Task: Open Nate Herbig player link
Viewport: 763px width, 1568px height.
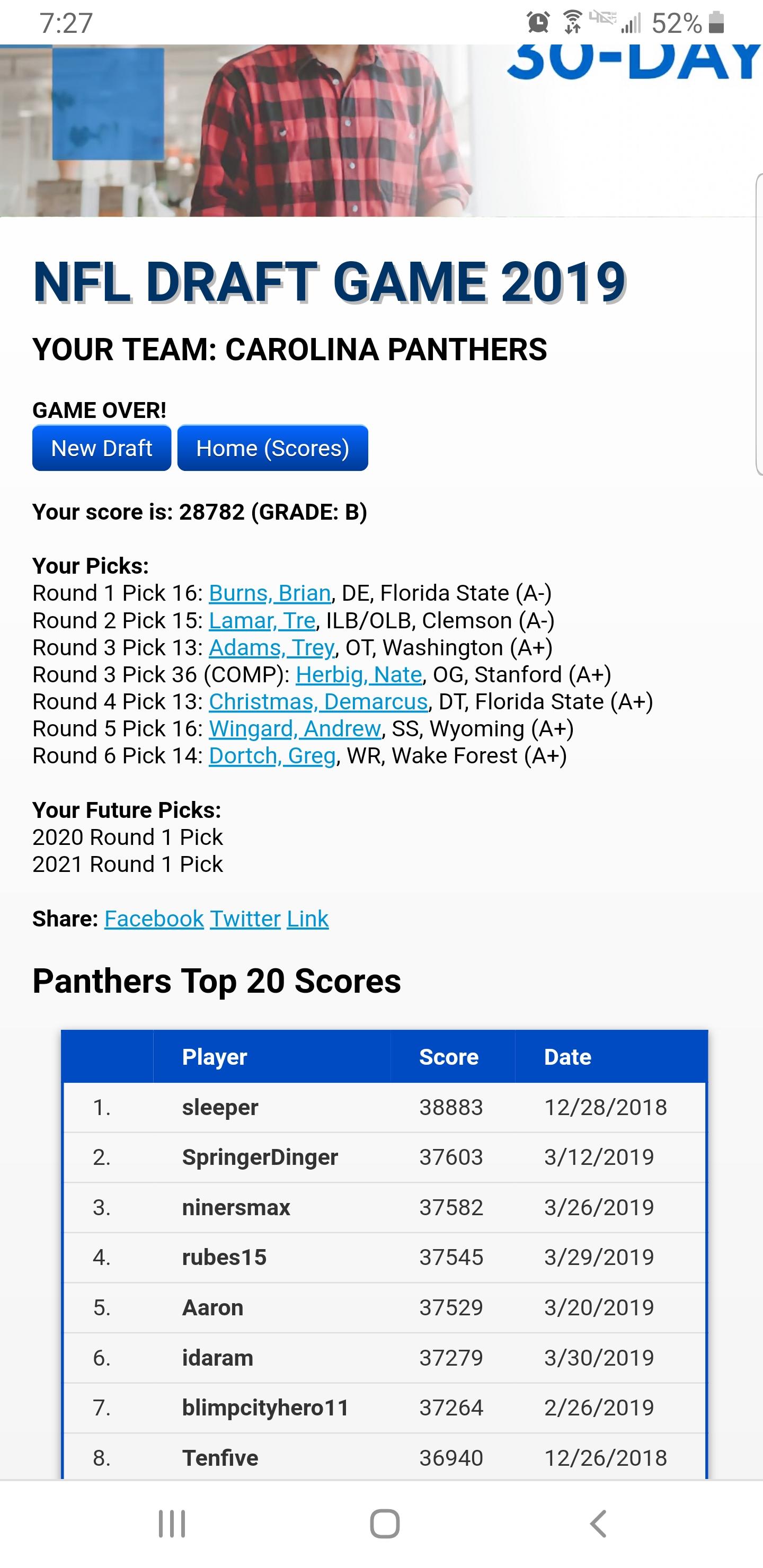Action: tap(359, 674)
